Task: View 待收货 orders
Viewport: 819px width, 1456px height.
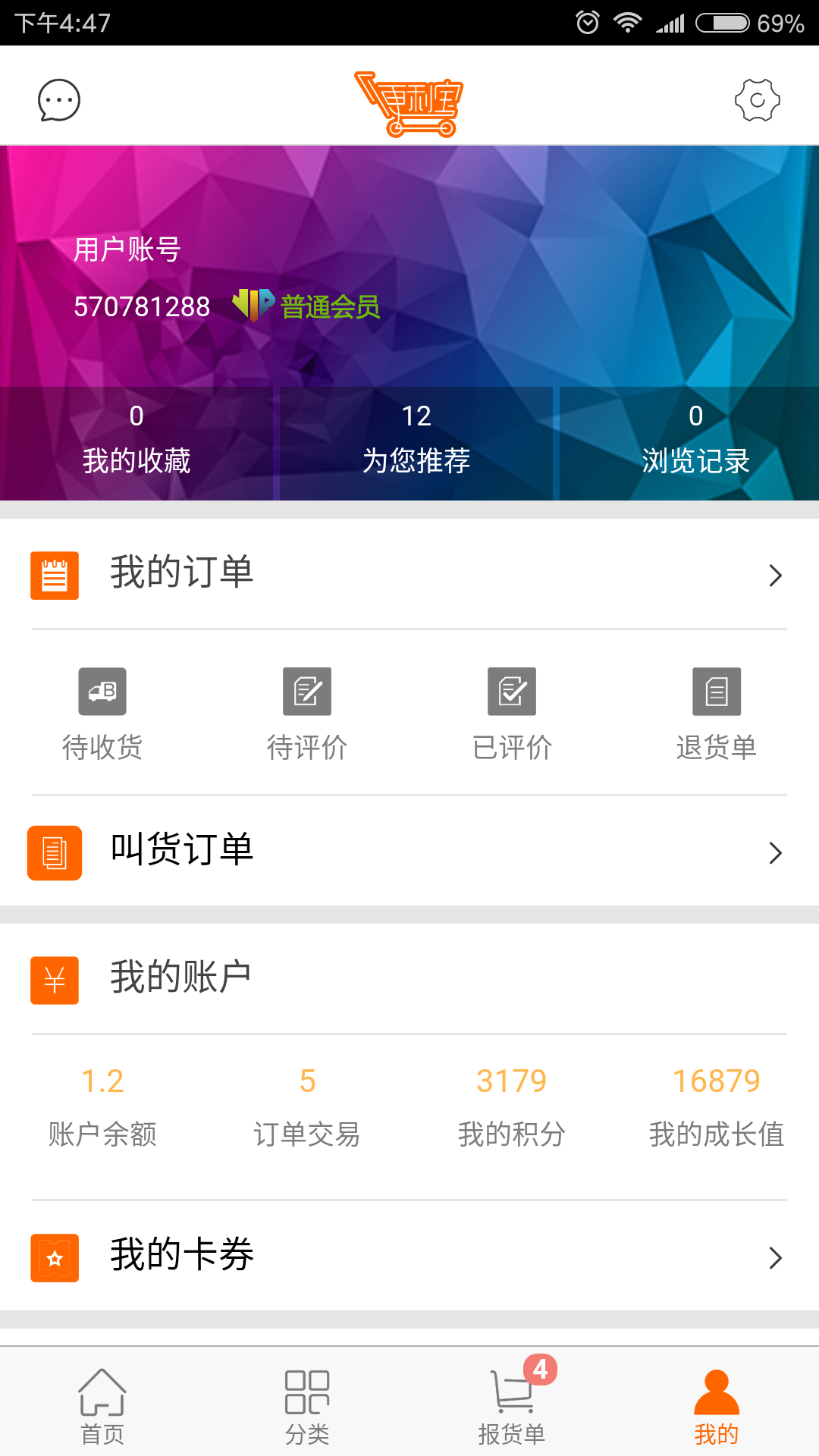Action: click(x=102, y=714)
